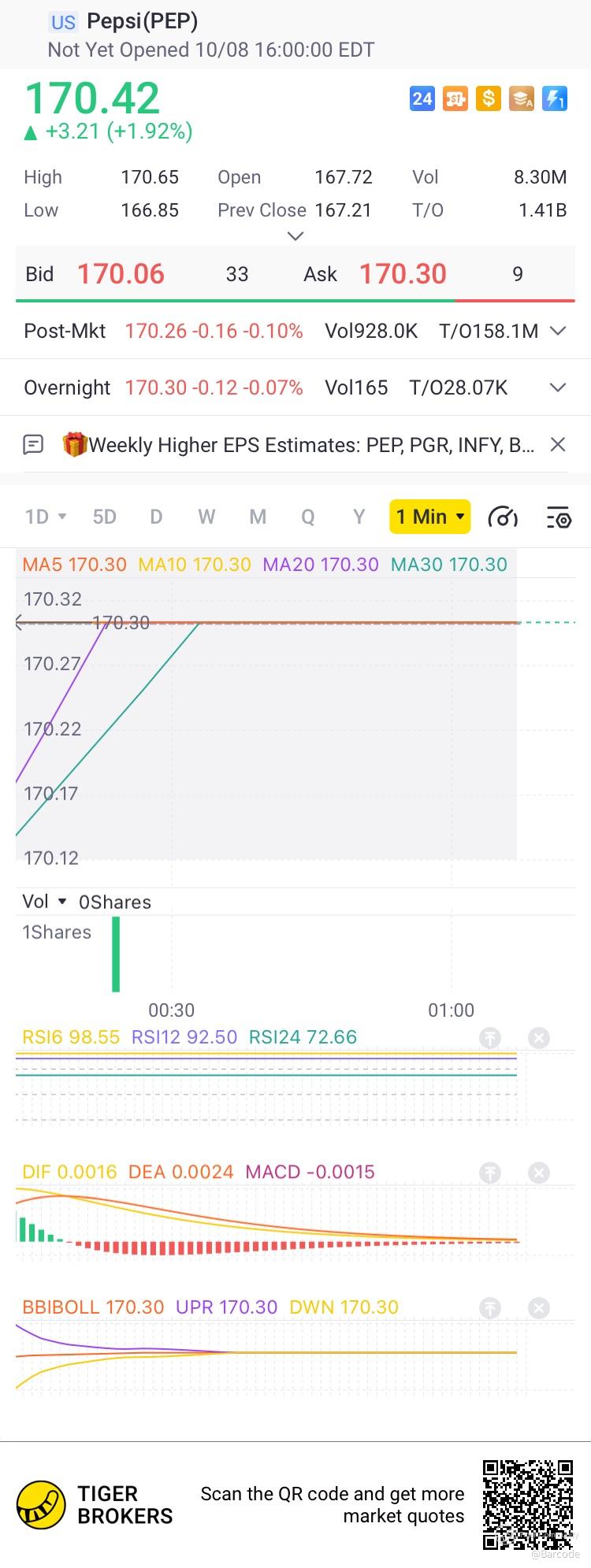Open the Vol indicator dropdown

(45, 902)
